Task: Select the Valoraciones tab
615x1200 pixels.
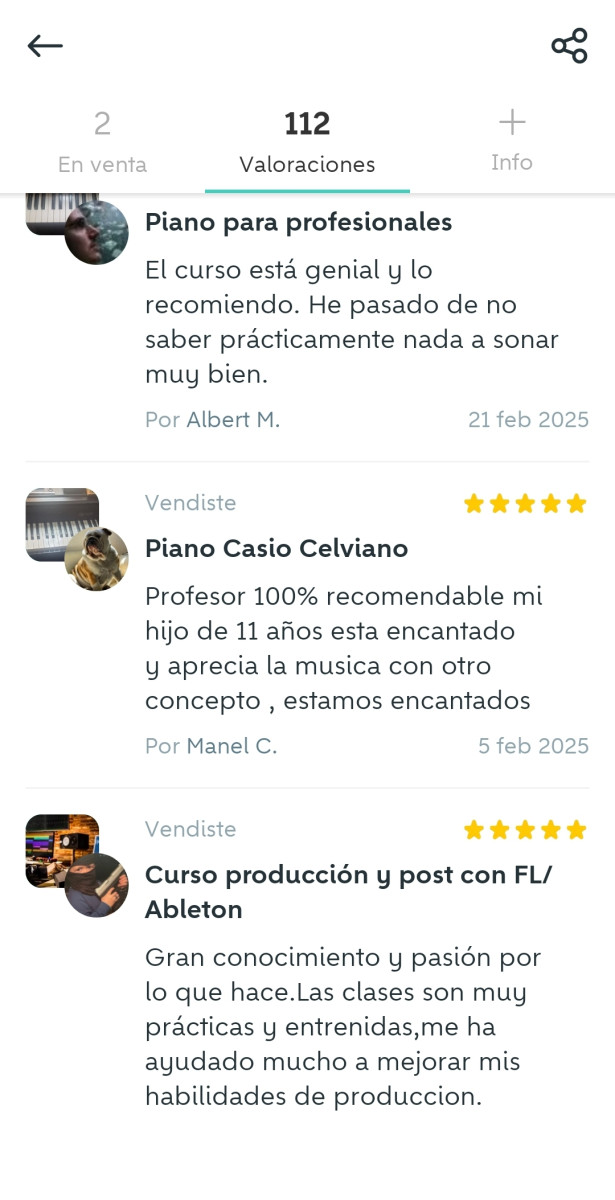Action: coord(307,142)
